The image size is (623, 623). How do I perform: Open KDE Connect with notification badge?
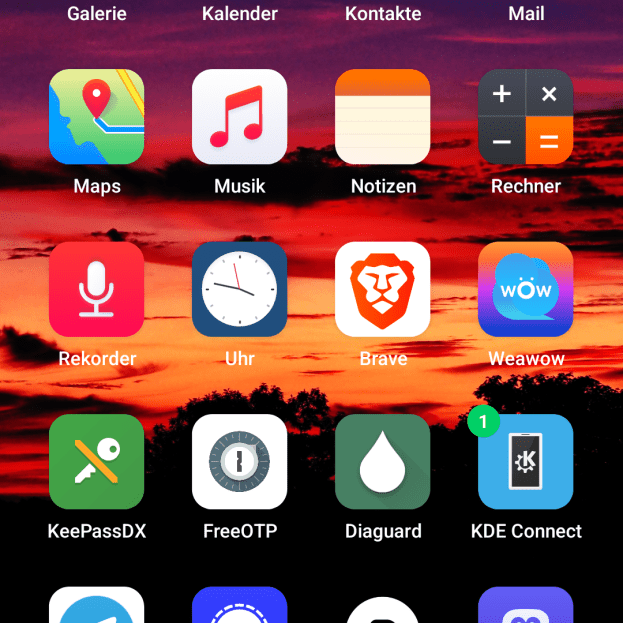tap(526, 462)
